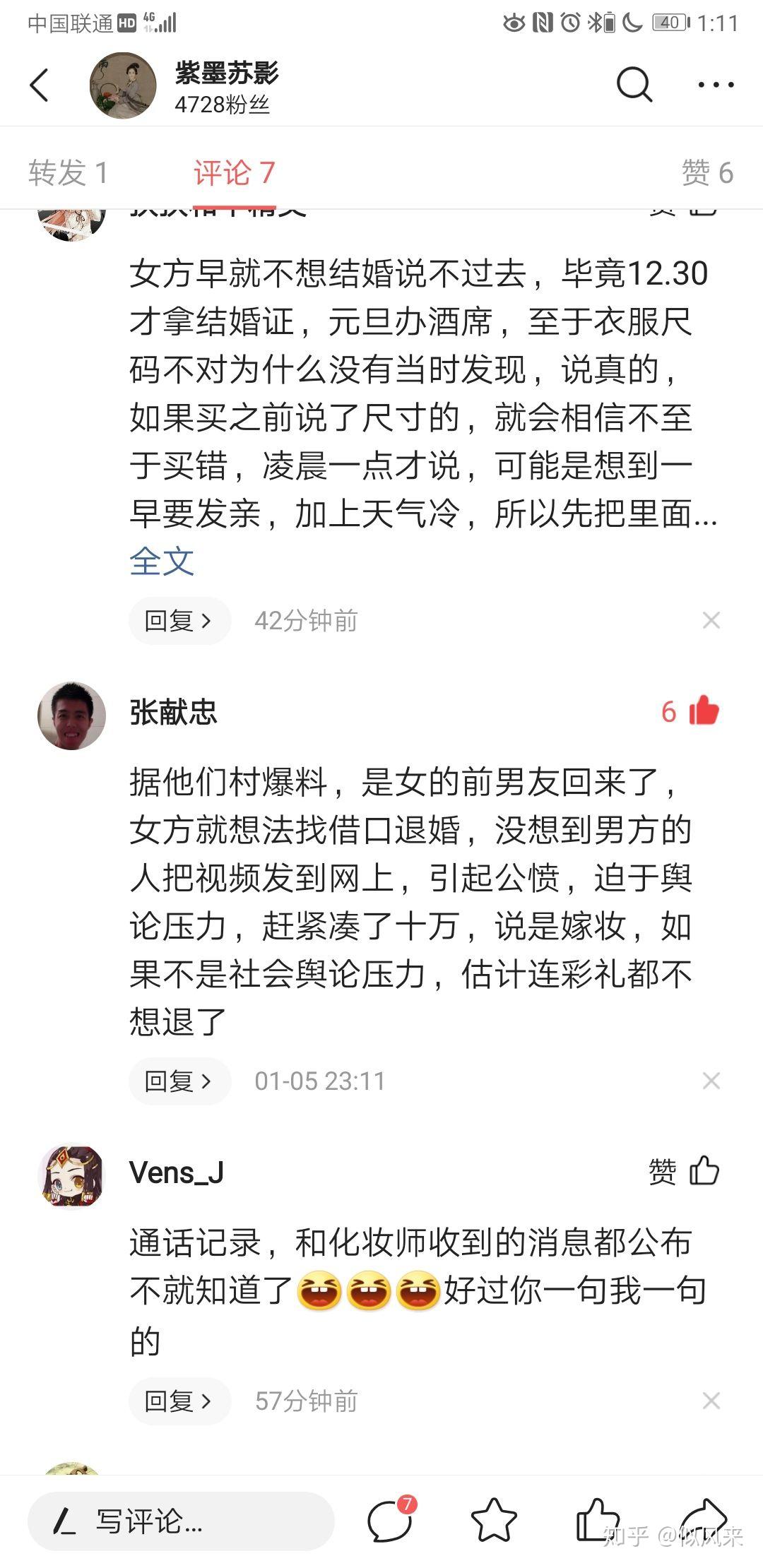Screen dimensions: 763x1568
Task: Select the 评论 7 tab
Action: point(234,173)
